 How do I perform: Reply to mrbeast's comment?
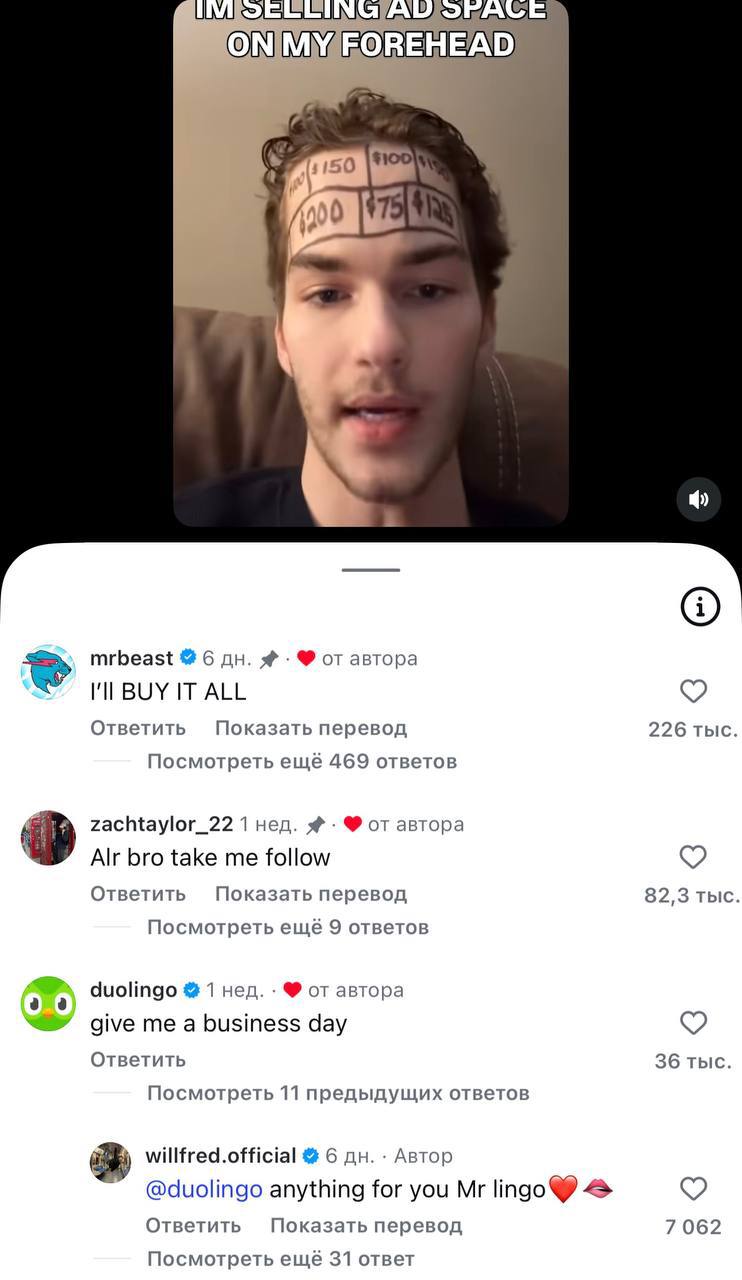point(138,728)
